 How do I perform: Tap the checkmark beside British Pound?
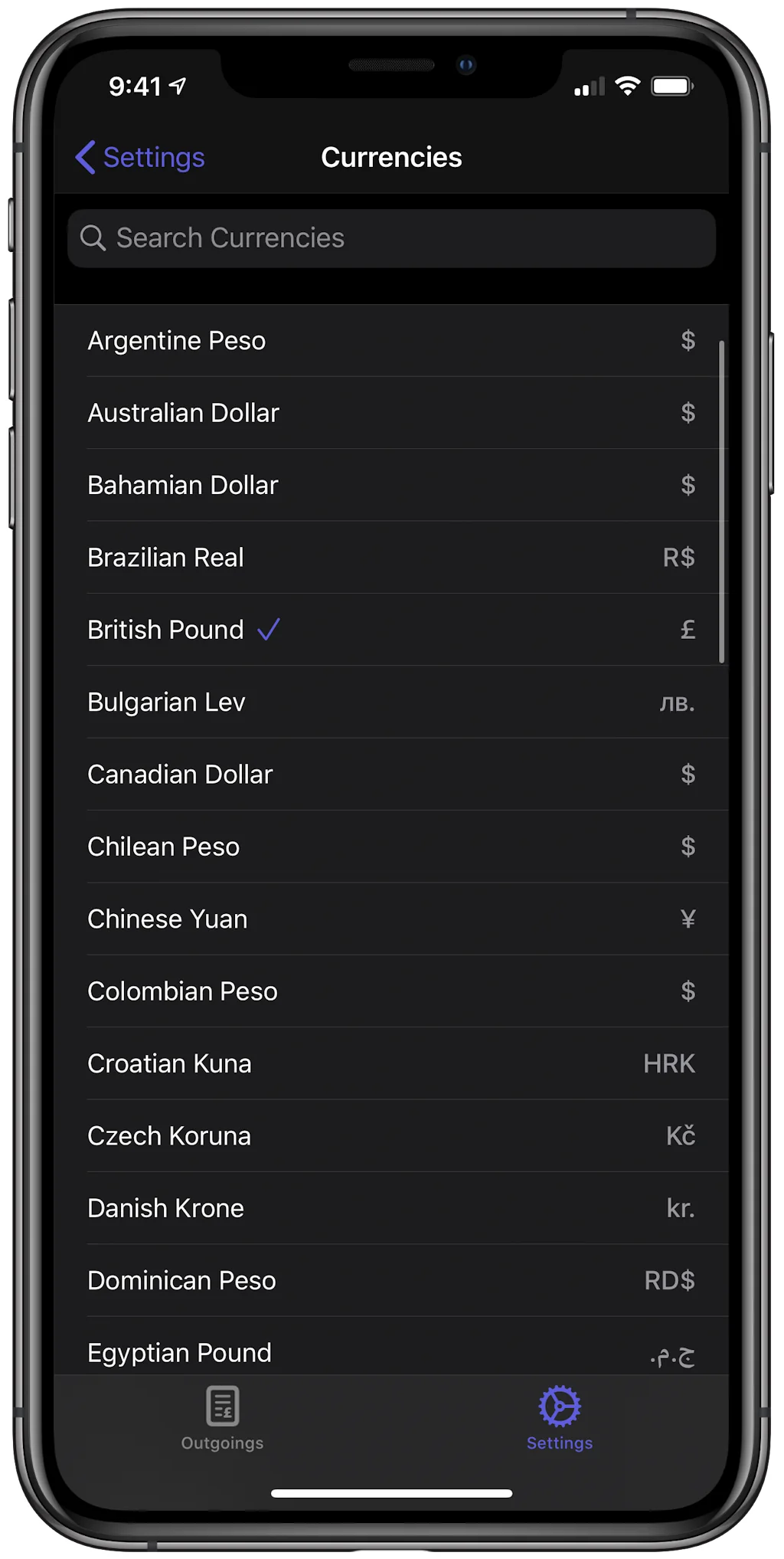click(x=269, y=629)
